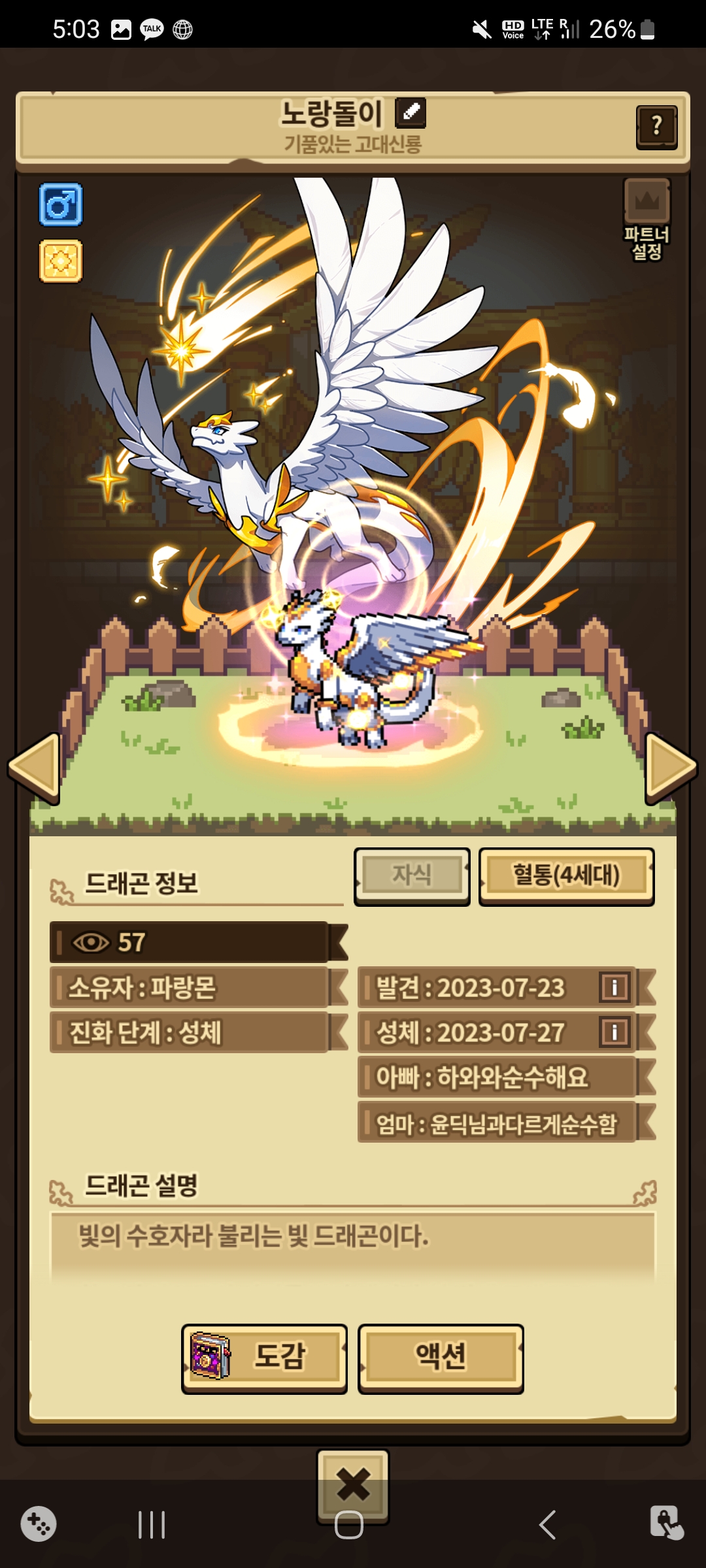This screenshot has height=1568, width=706.
Task: Tap the male gender icon
Action: click(x=61, y=204)
